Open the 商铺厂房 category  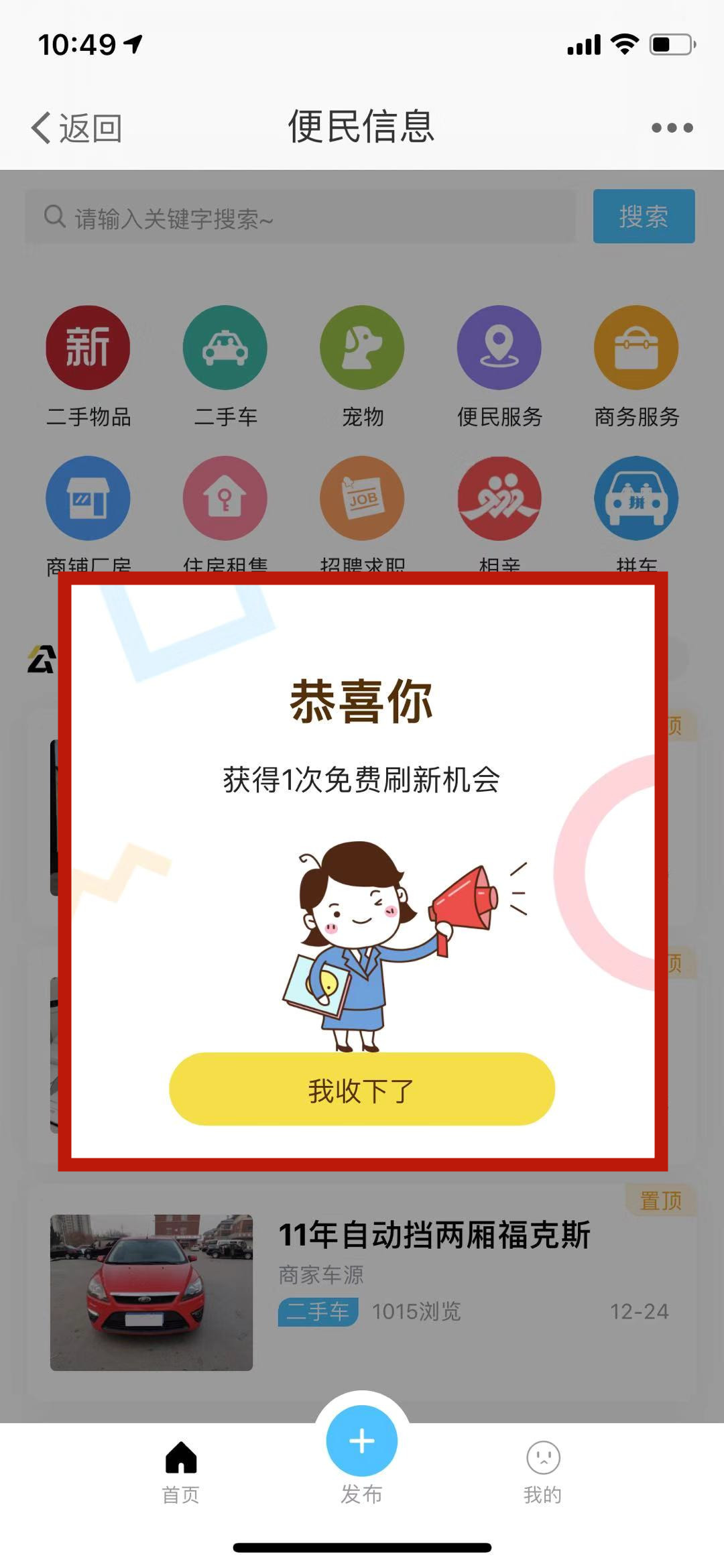(x=88, y=499)
